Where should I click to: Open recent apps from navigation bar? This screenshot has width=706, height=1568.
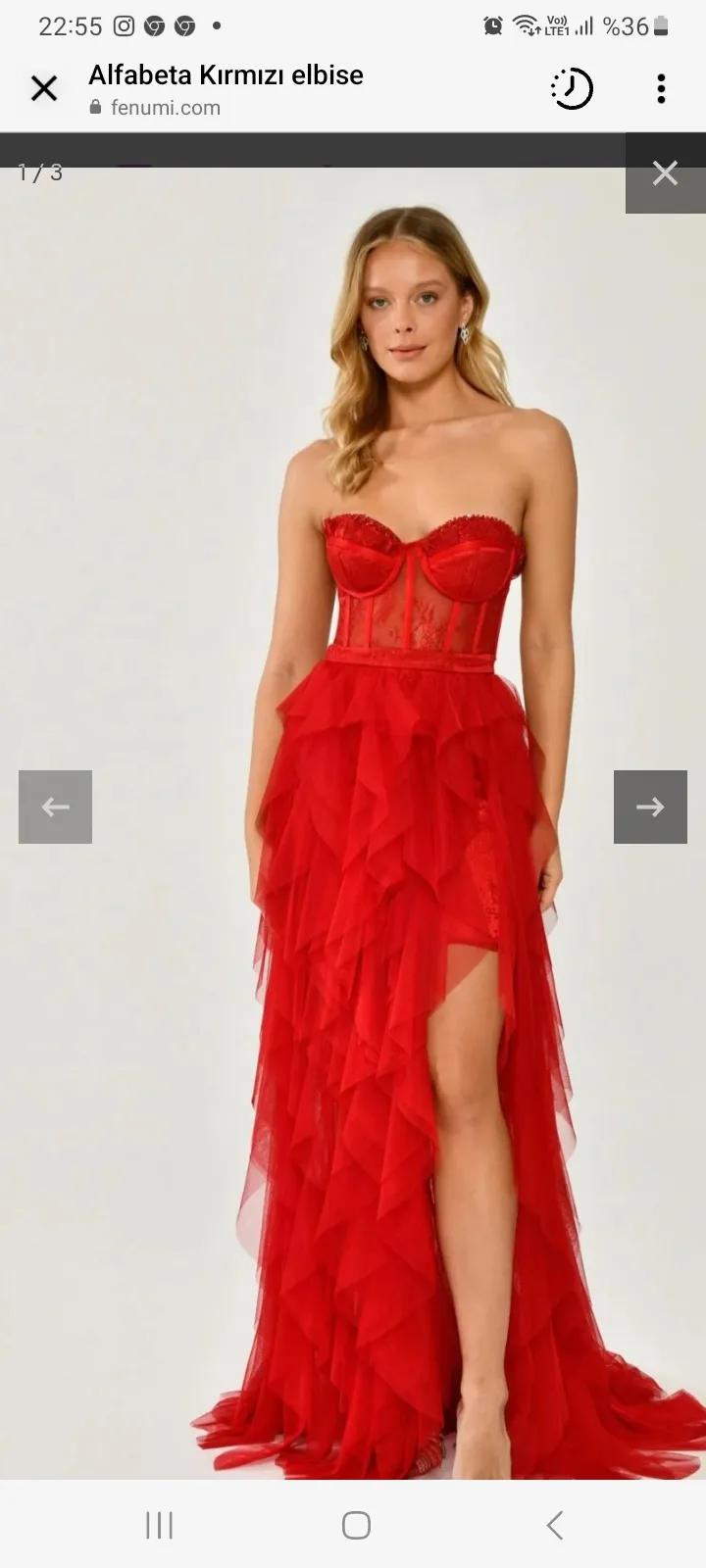coord(159,1525)
